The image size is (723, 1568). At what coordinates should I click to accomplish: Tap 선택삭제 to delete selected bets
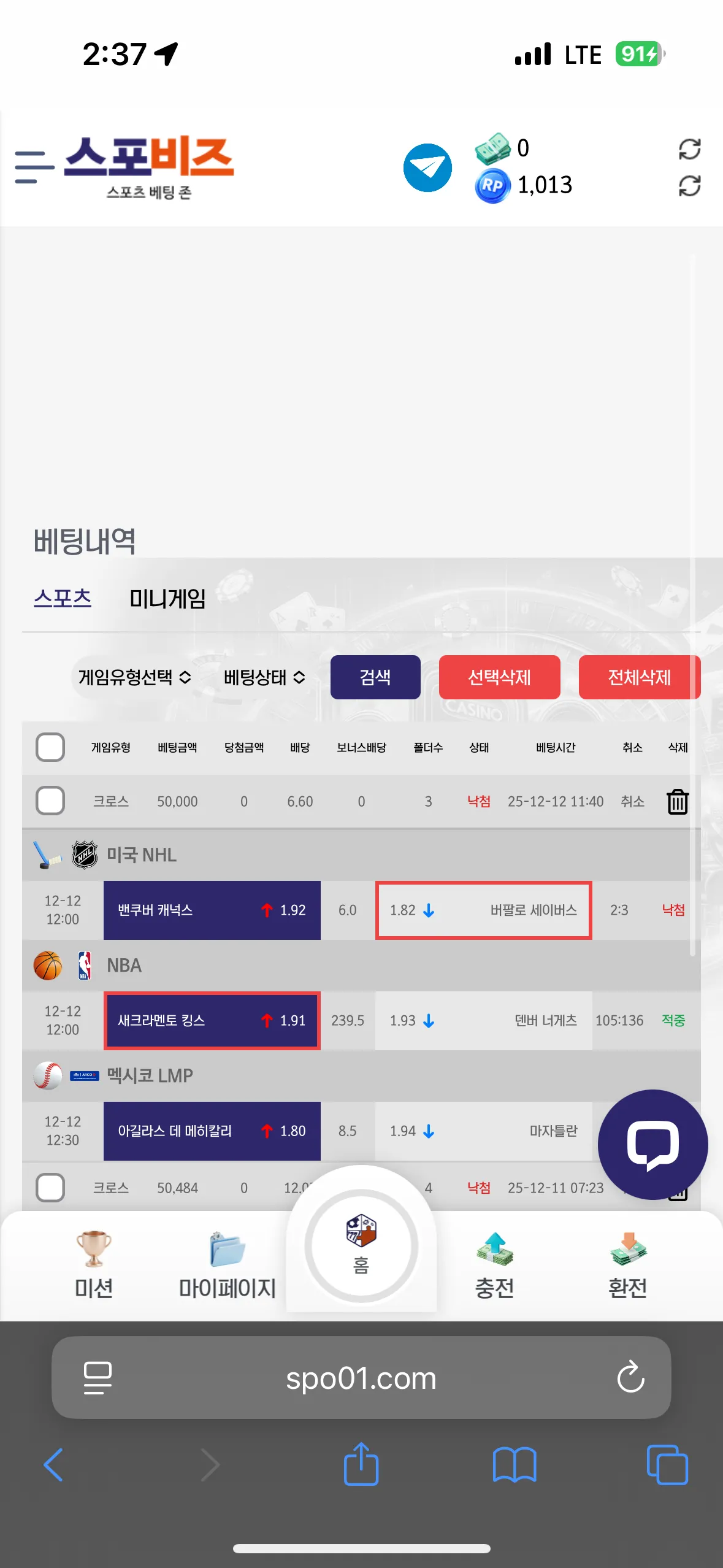pos(499,677)
